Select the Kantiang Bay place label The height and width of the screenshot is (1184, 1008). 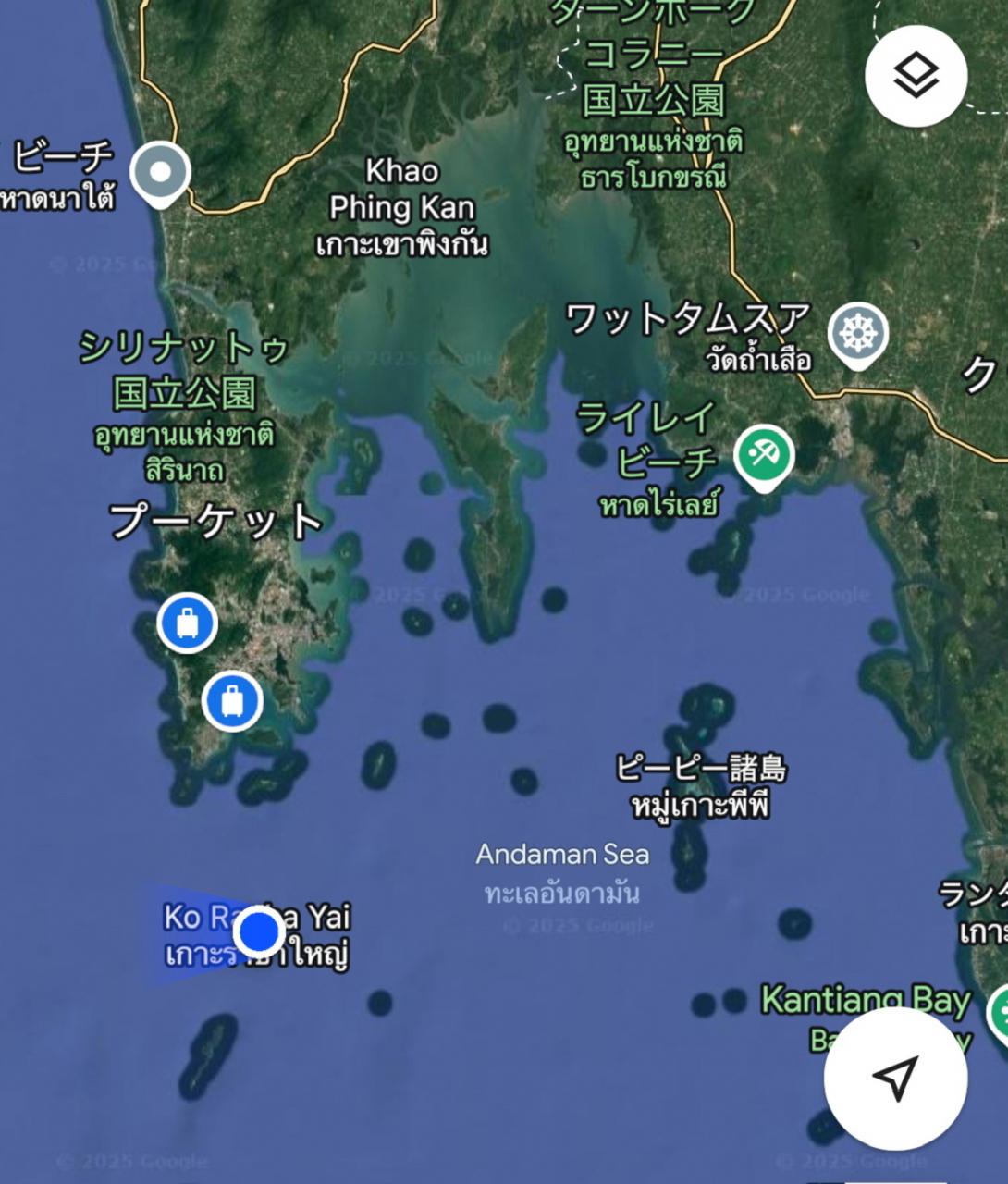(x=865, y=1000)
